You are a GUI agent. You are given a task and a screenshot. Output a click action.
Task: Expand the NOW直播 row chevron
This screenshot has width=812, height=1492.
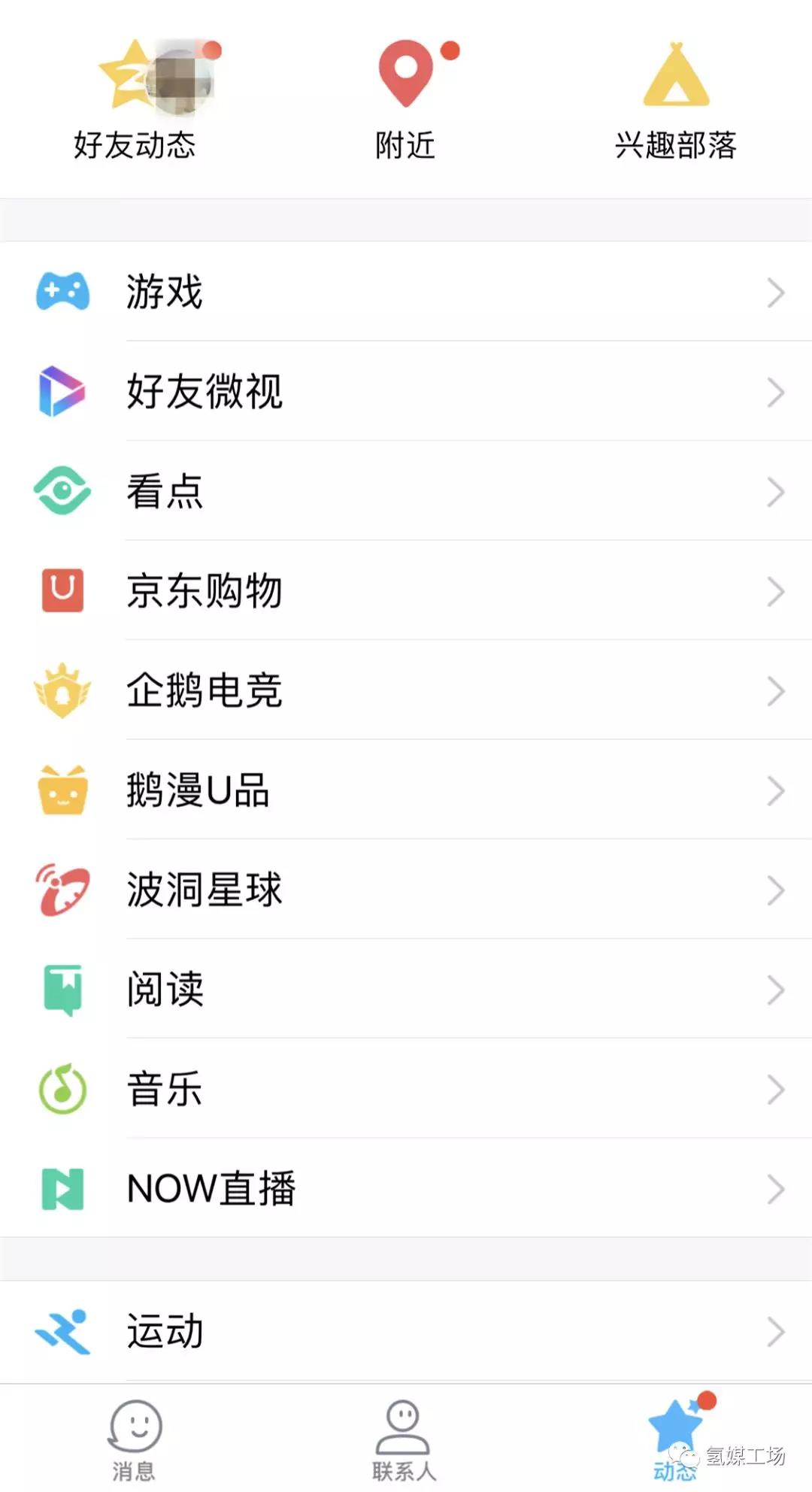pos(776,1188)
